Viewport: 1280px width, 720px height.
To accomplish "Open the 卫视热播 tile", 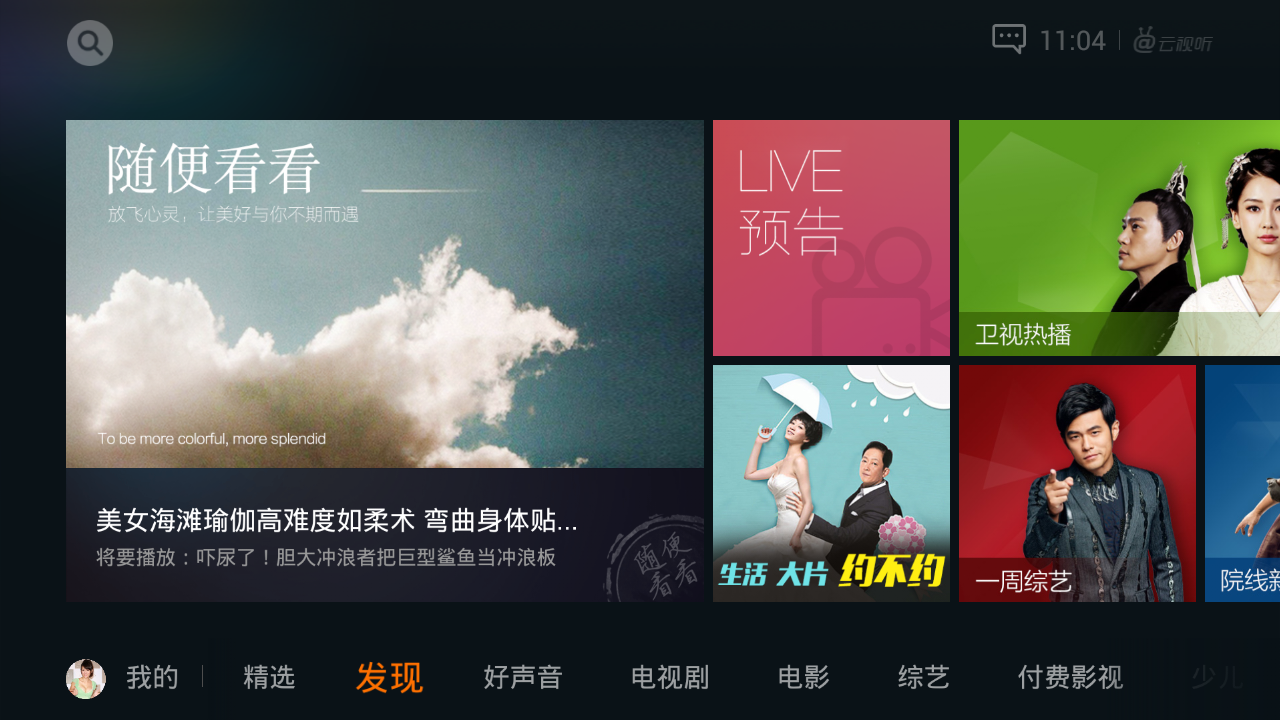I will click(1119, 238).
